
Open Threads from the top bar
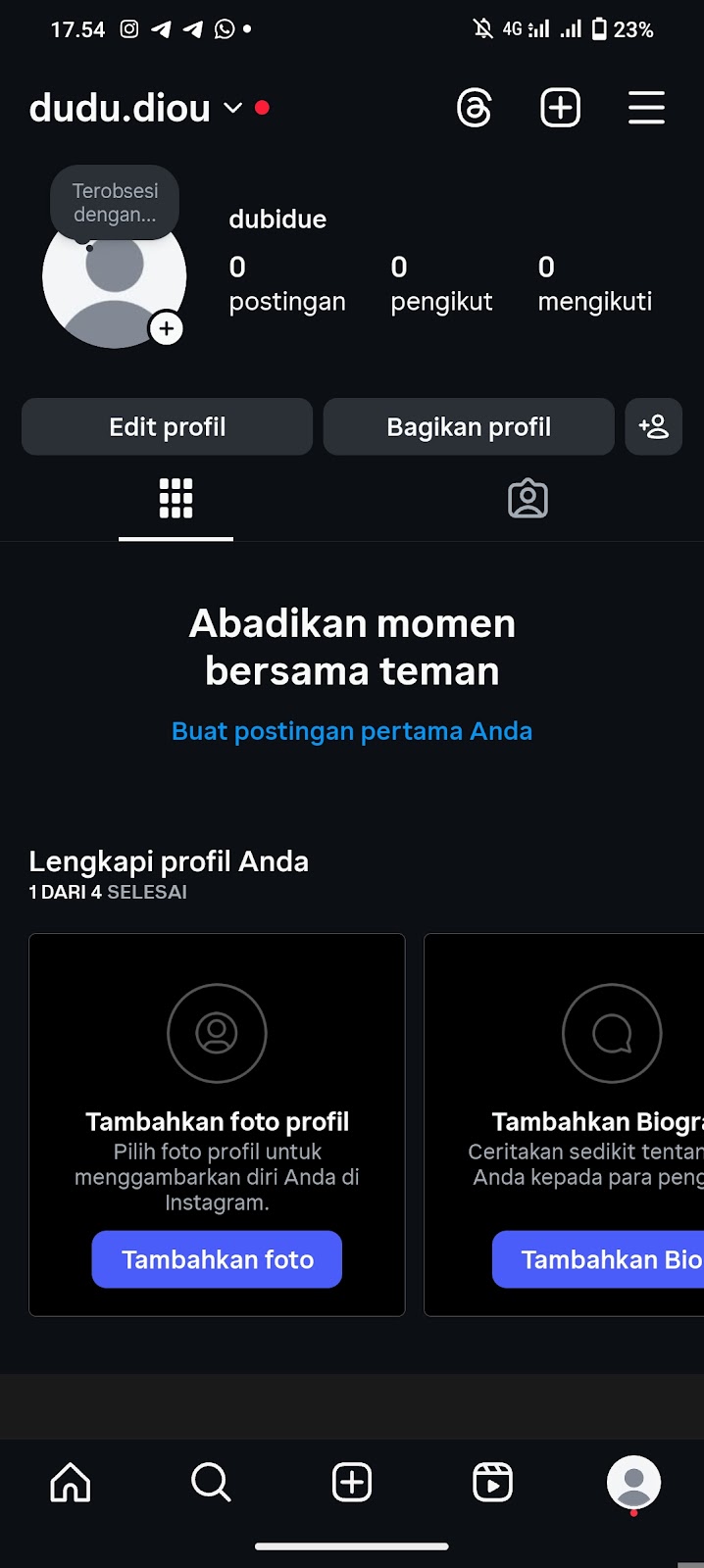tap(475, 108)
